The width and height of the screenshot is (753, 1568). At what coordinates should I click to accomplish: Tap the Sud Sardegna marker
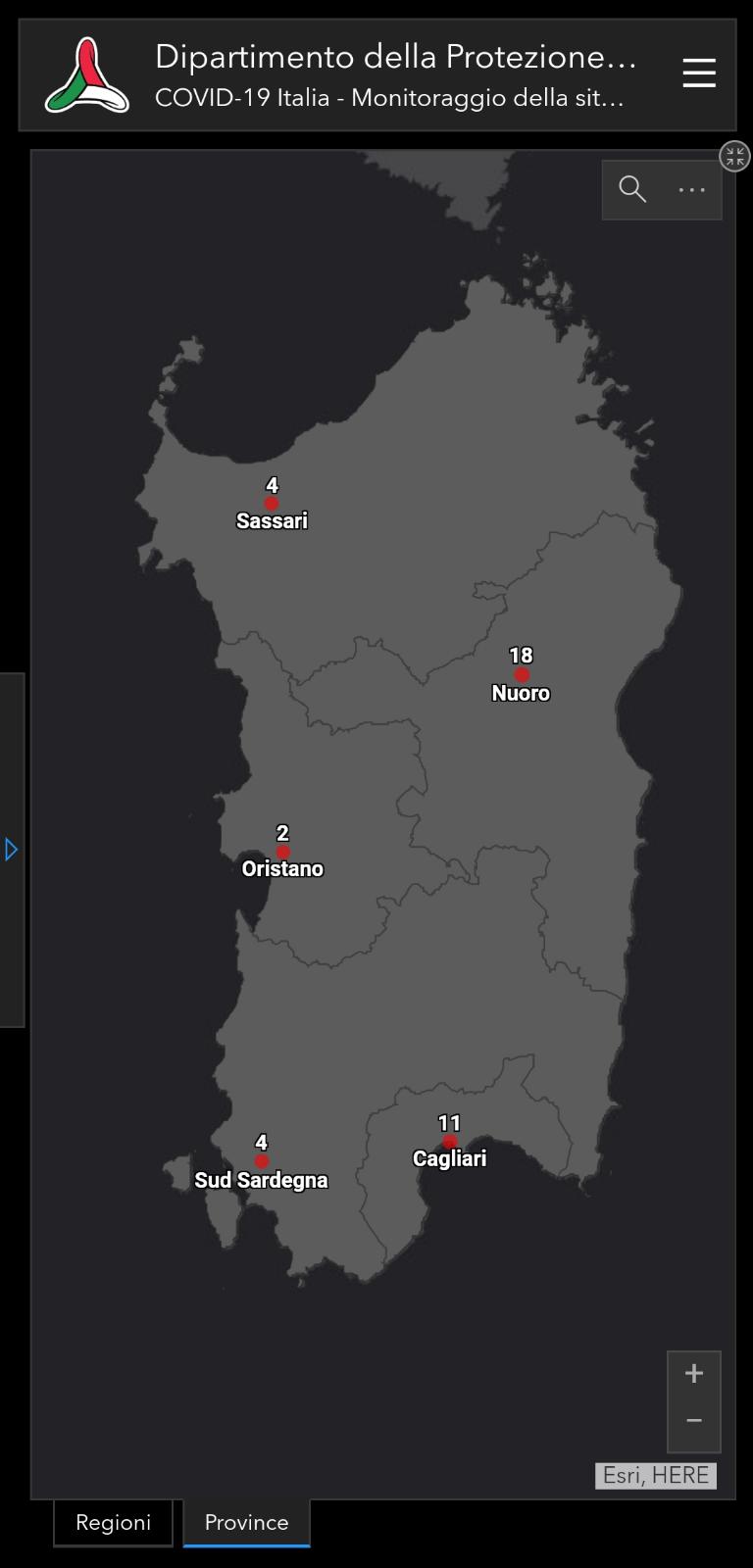tap(262, 1161)
